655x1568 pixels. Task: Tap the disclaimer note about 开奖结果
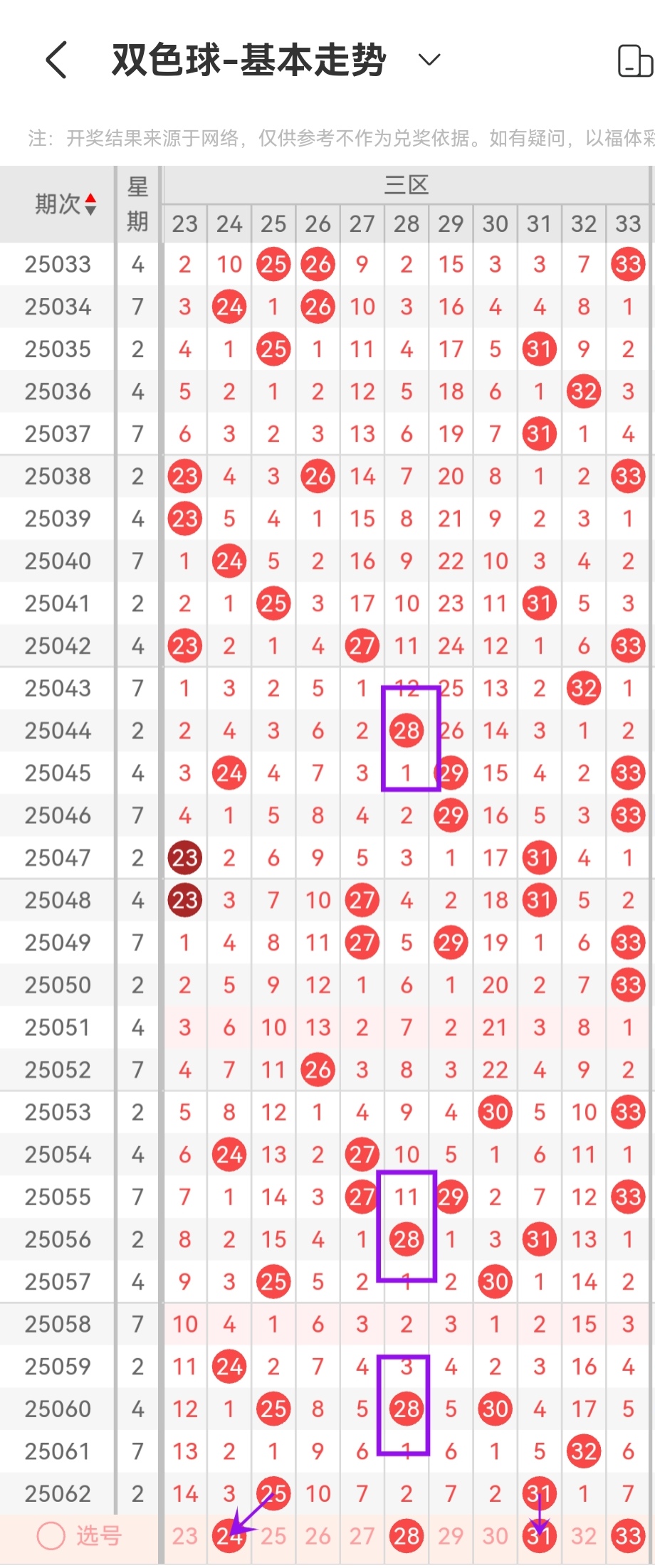[x=320, y=135]
